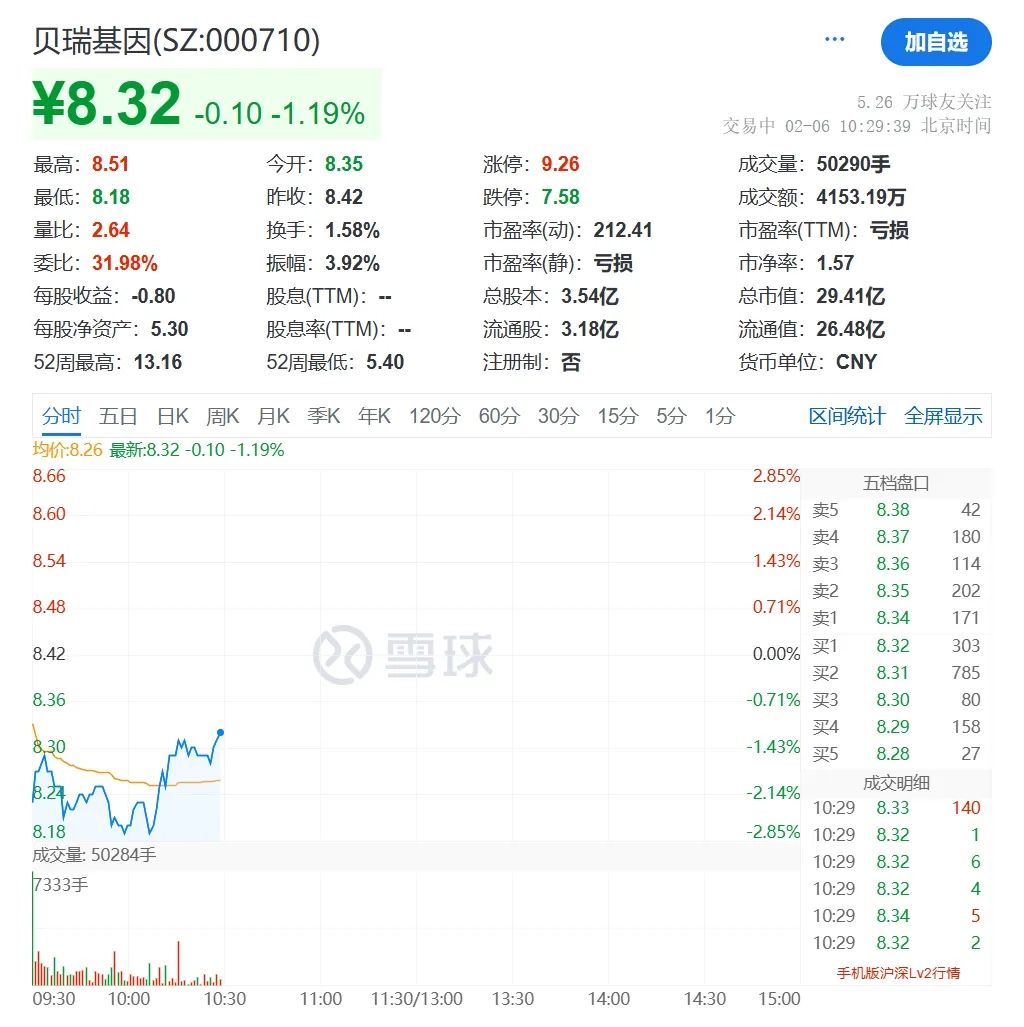Viewport: 1024px width, 1027px height.
Task: Open the more options (...) menu
Action: point(834,39)
